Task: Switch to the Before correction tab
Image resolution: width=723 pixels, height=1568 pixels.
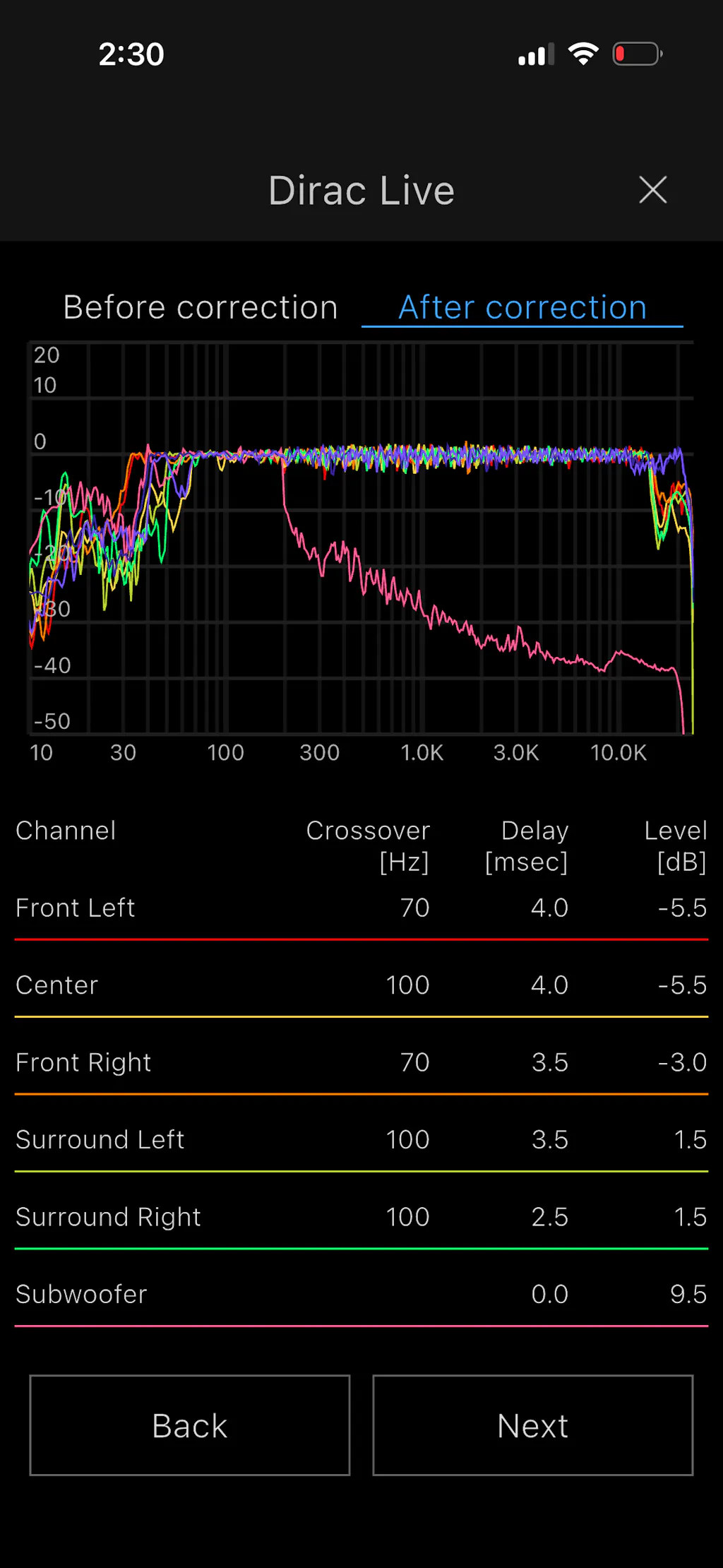Action: click(201, 308)
